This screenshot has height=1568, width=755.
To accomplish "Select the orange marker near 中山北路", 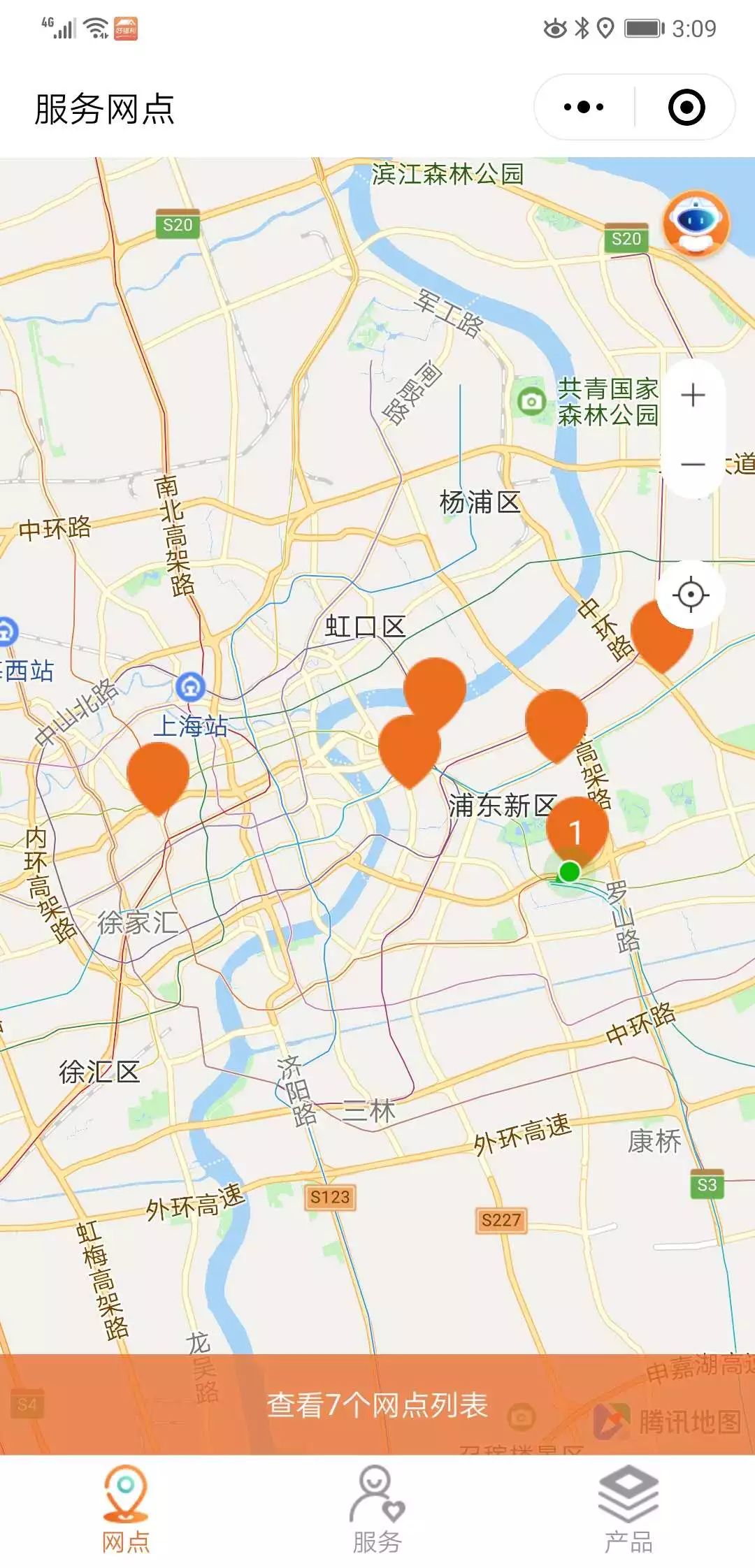I will (158, 774).
